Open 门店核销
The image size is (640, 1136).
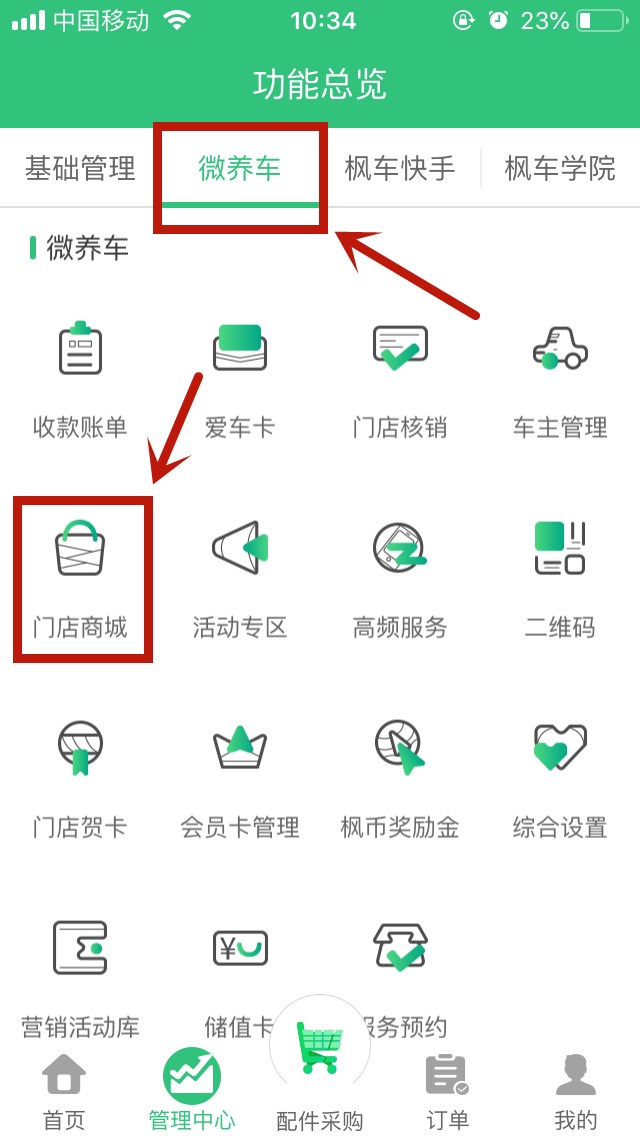coord(400,378)
